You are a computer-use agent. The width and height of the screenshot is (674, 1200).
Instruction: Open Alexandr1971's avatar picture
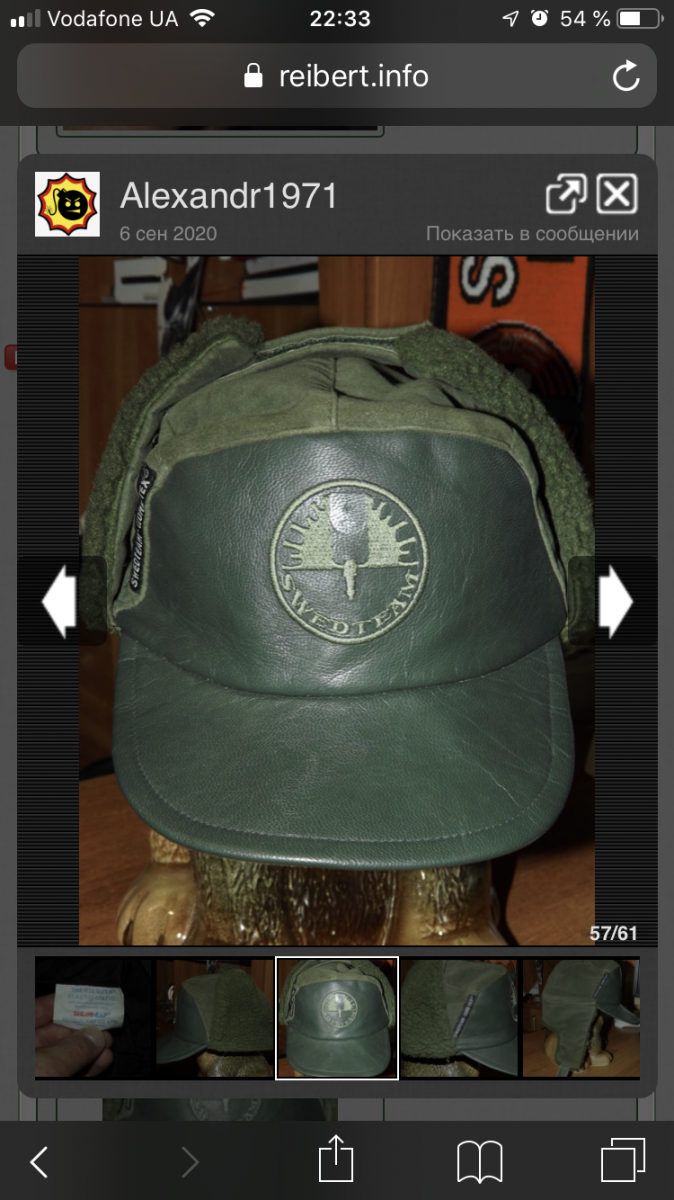point(67,204)
